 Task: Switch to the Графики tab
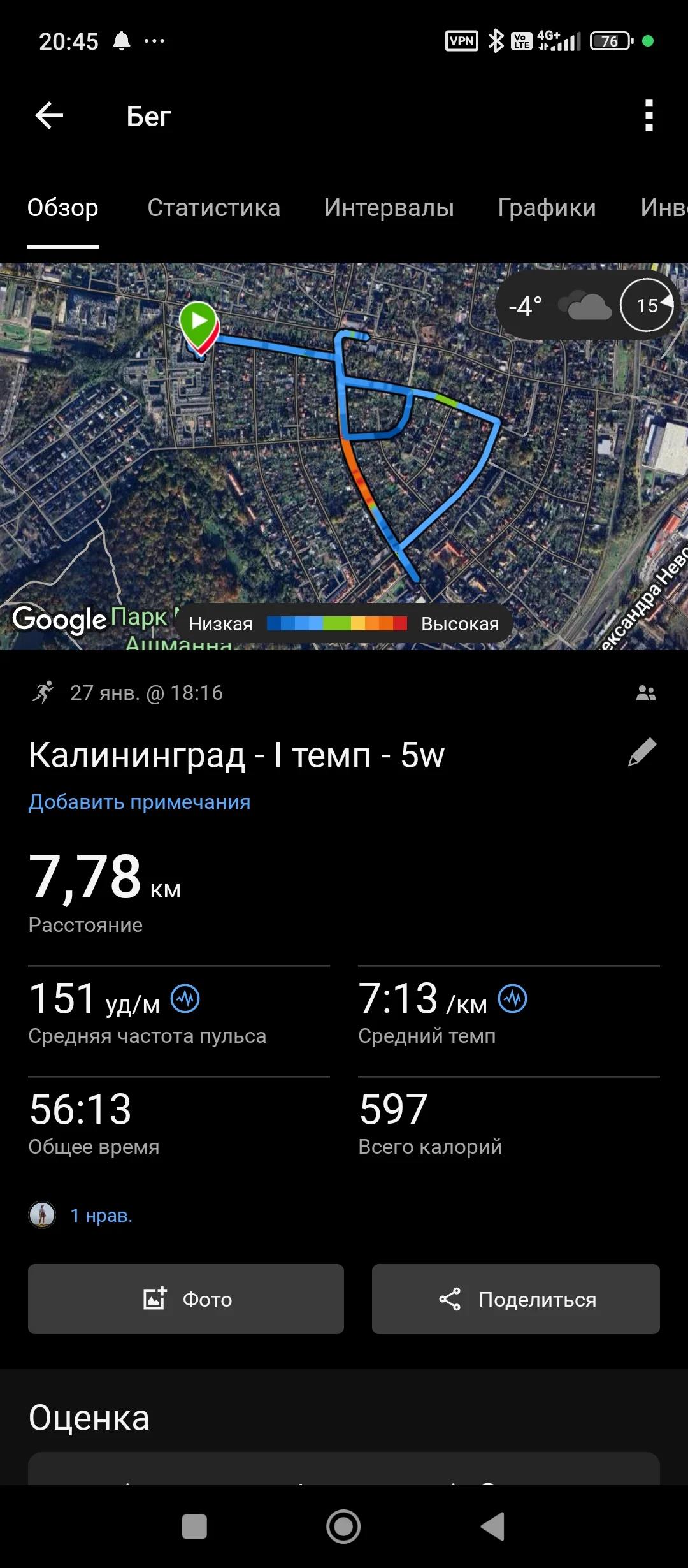coord(547,208)
